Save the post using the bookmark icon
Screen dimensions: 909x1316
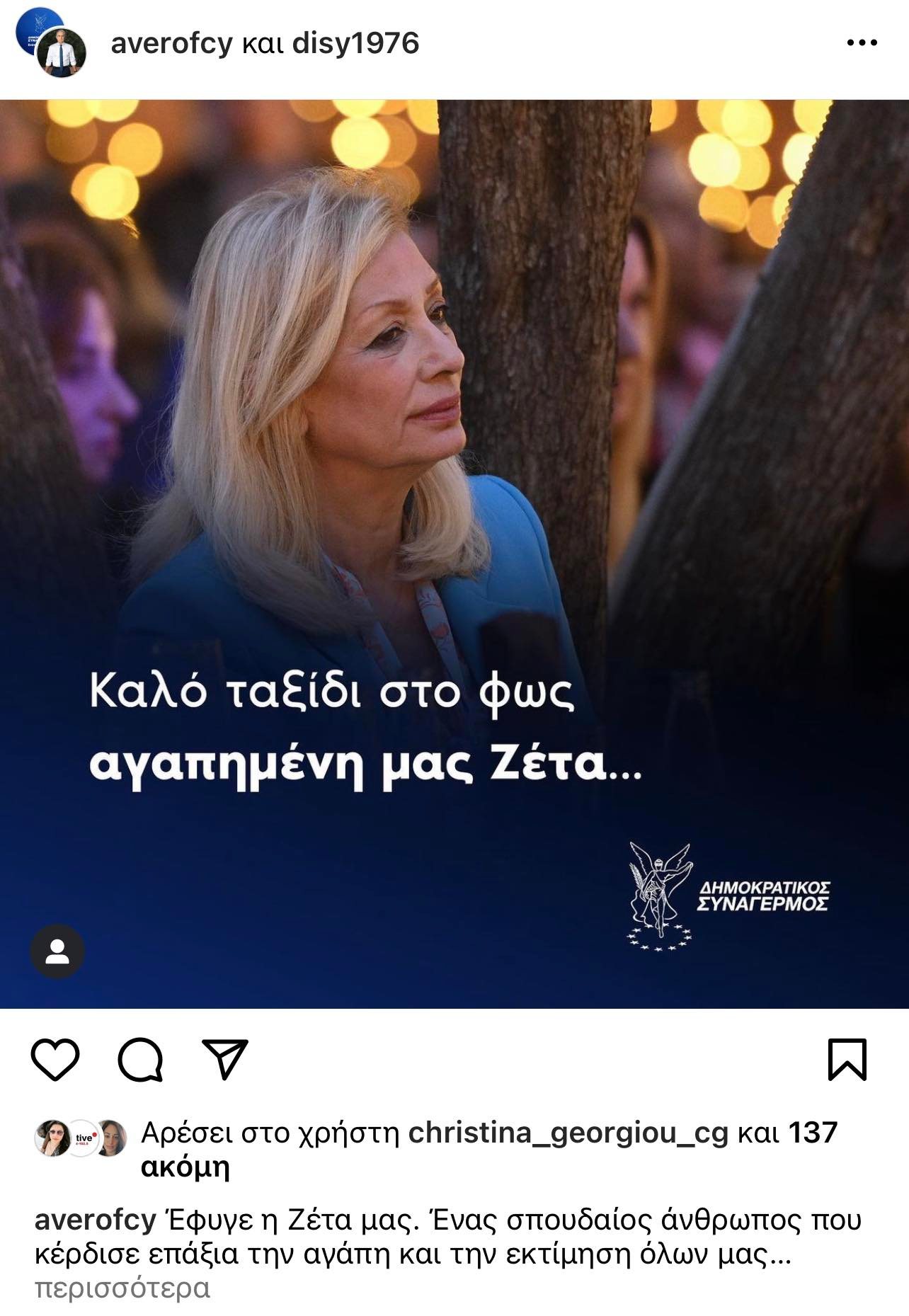847,1060
